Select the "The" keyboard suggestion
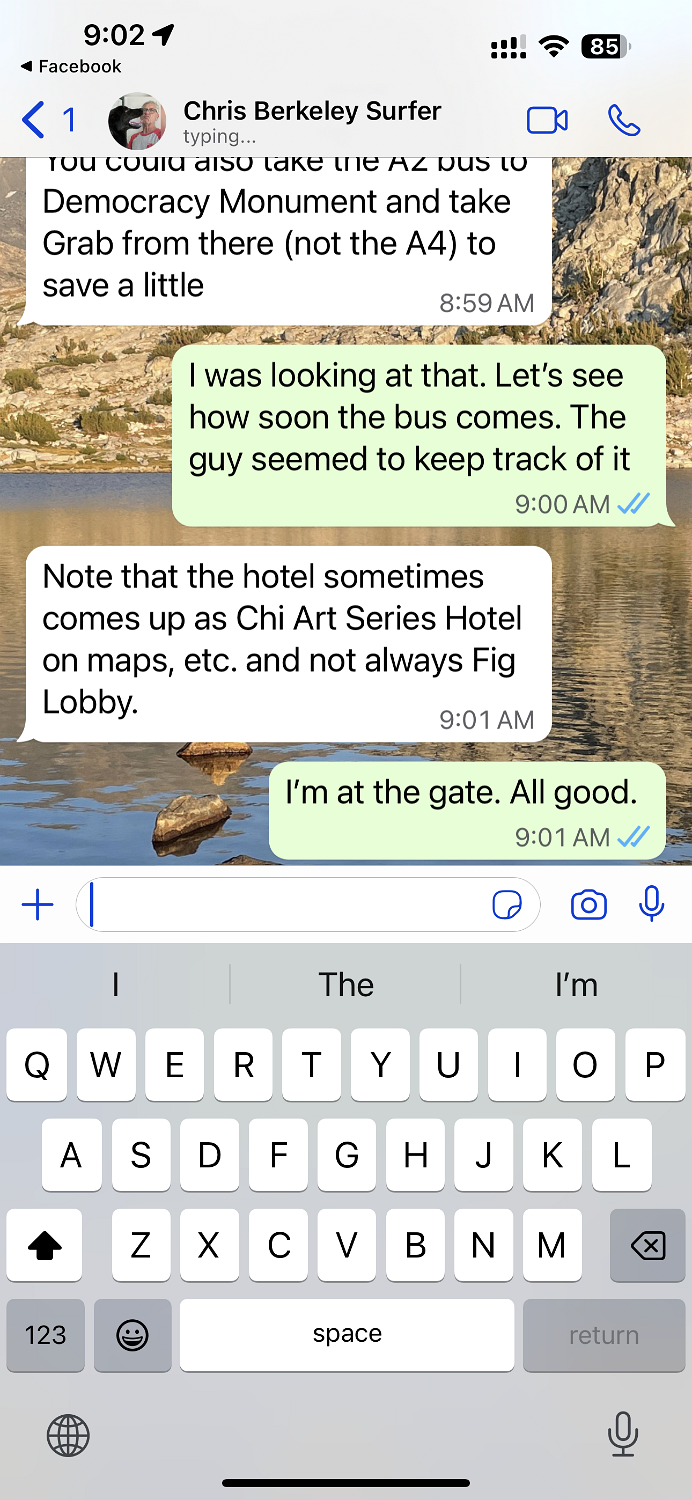 346,985
